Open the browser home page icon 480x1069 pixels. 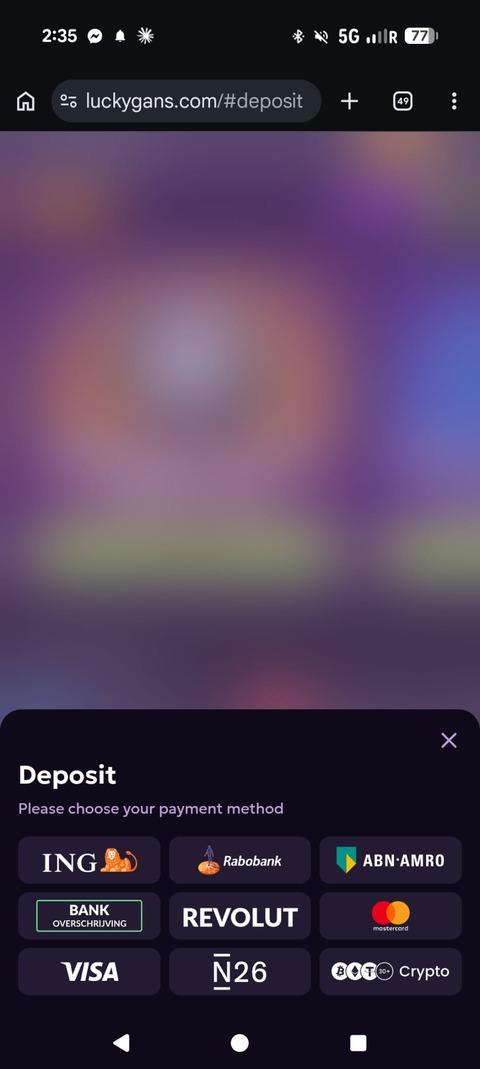click(25, 102)
